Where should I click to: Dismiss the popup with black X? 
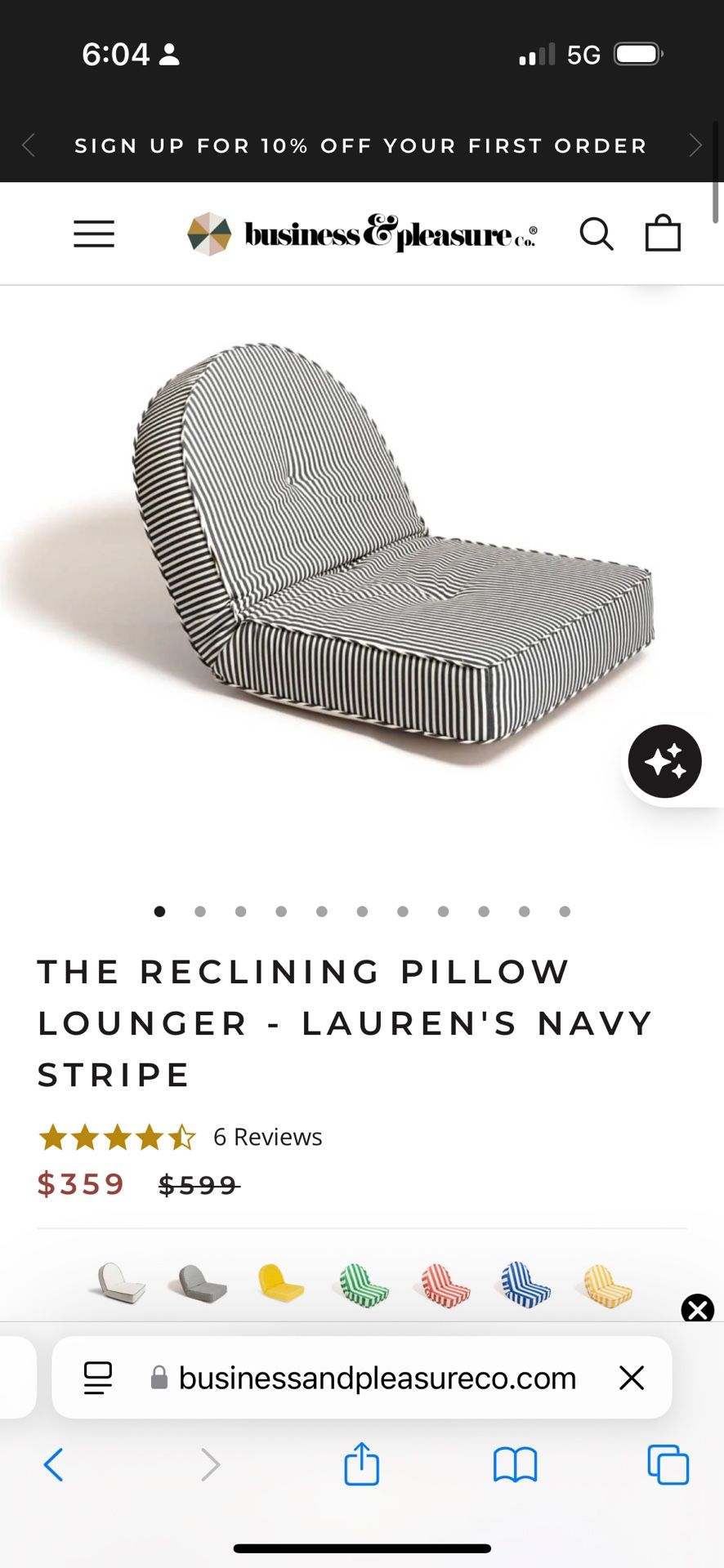pos(697,1309)
